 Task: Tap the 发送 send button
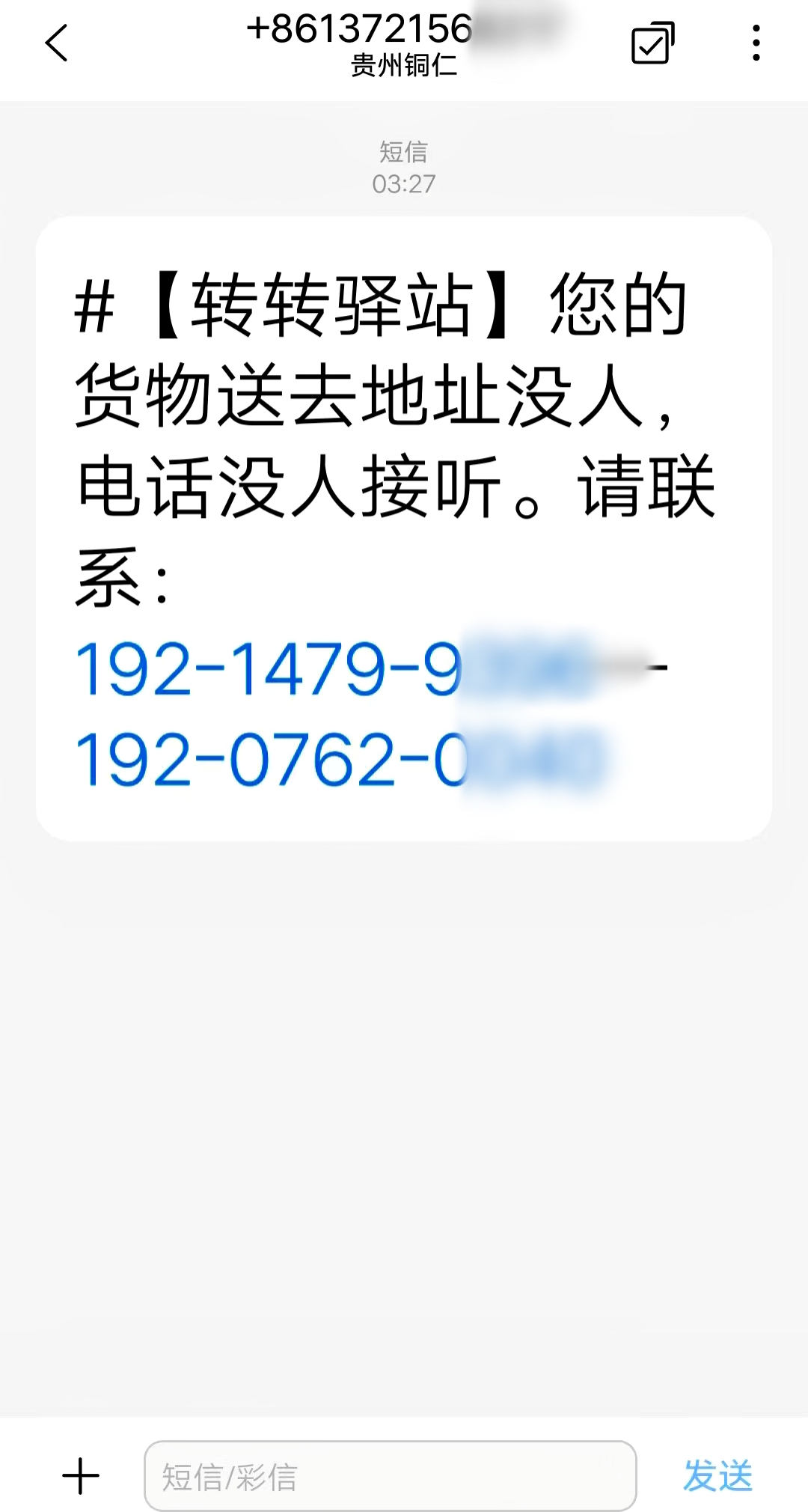pyautogui.click(x=717, y=1475)
